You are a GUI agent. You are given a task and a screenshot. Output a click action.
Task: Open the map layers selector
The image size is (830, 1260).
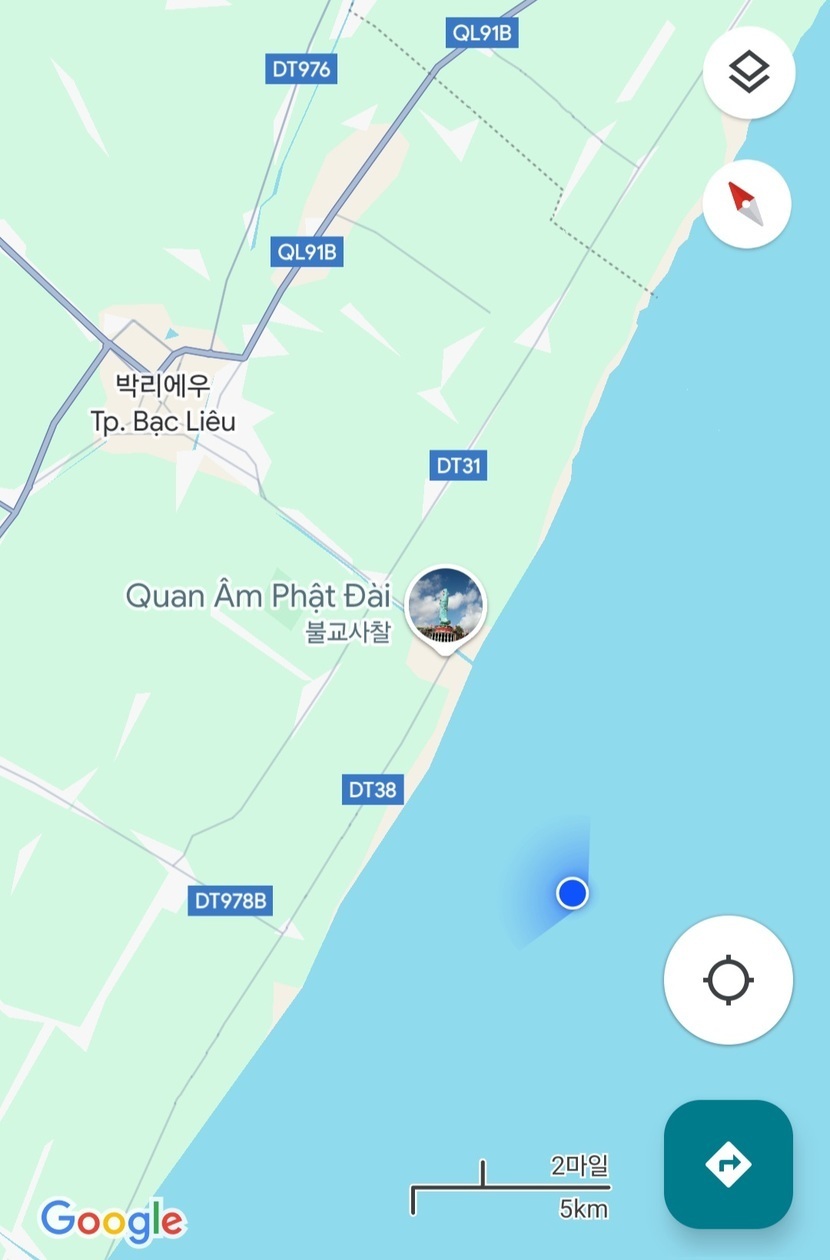tap(749, 72)
